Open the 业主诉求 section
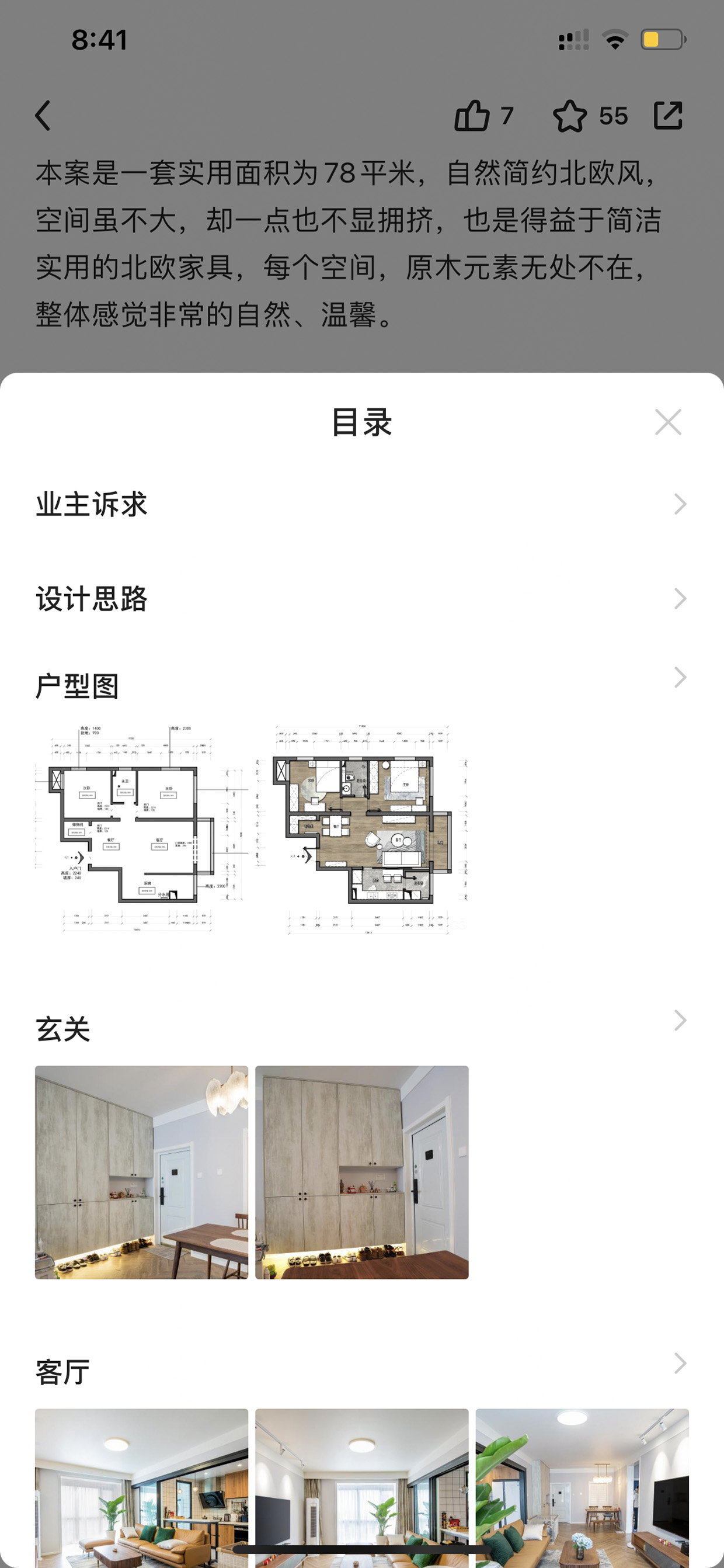 pos(362,504)
